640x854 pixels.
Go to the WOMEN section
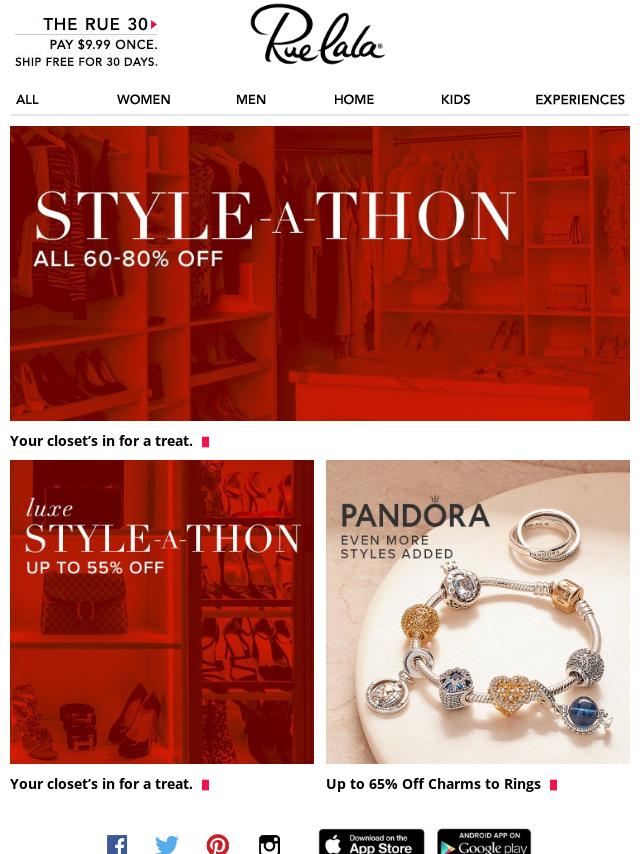click(x=143, y=100)
